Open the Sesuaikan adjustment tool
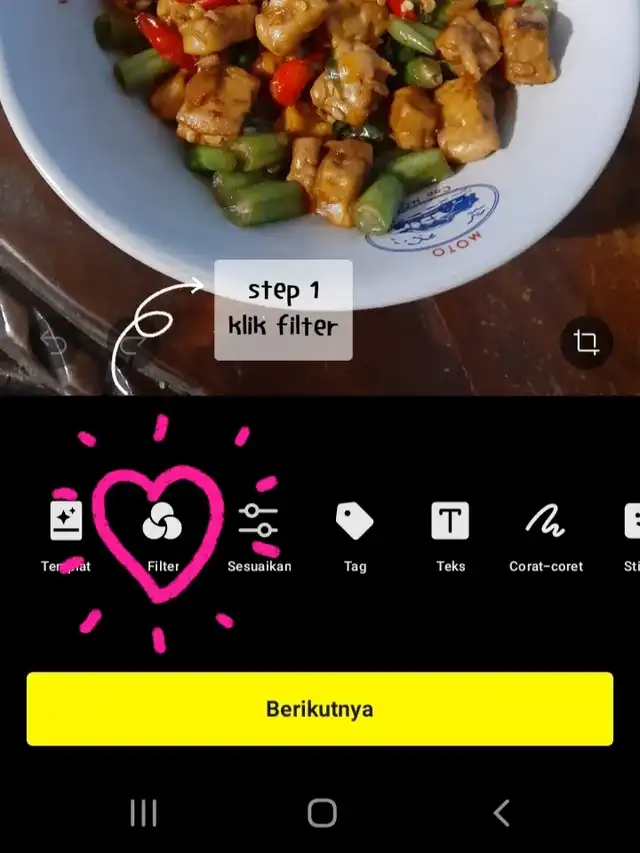640x853 pixels. tap(258, 523)
